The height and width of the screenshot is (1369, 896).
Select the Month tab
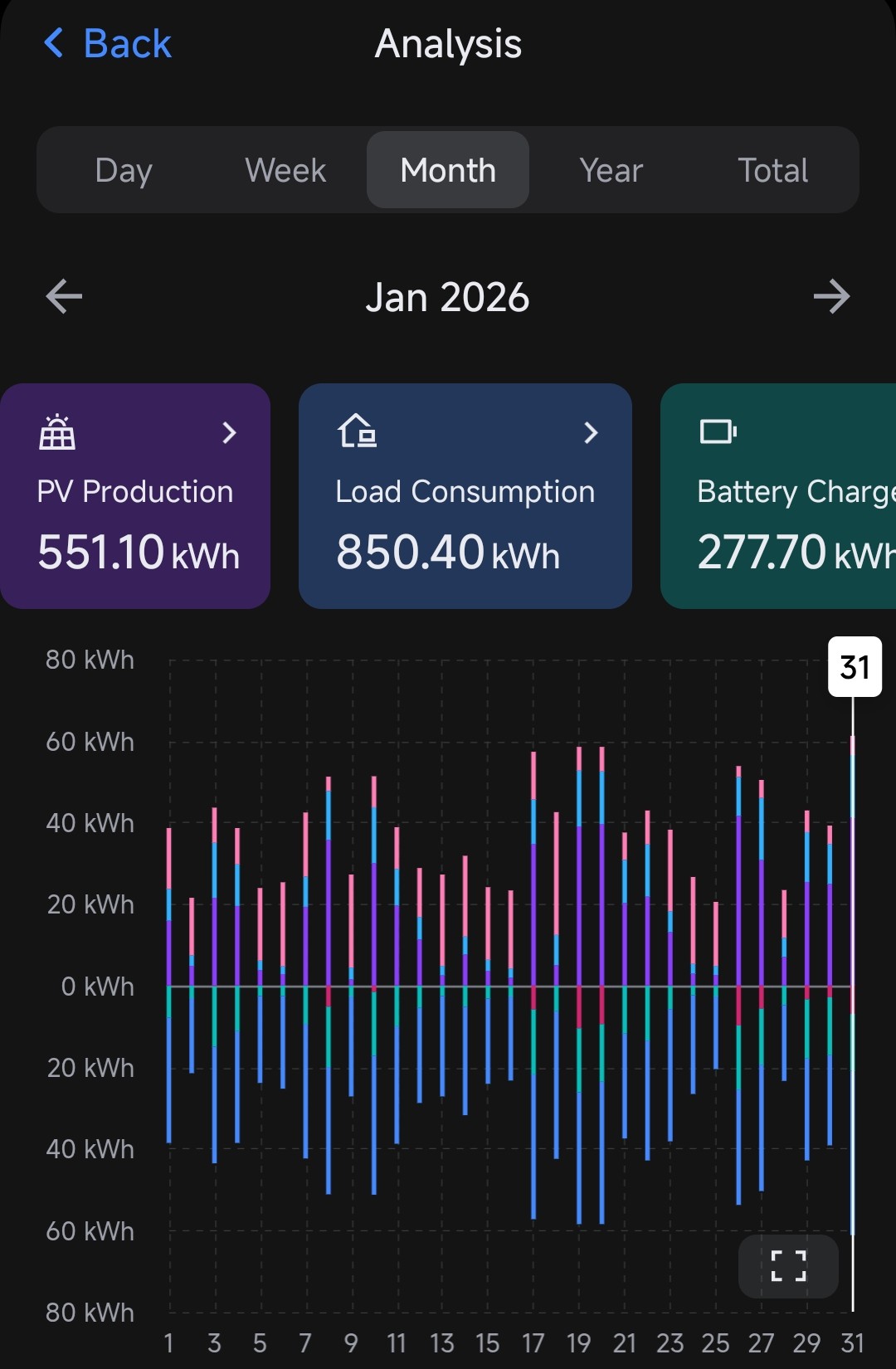pos(448,170)
